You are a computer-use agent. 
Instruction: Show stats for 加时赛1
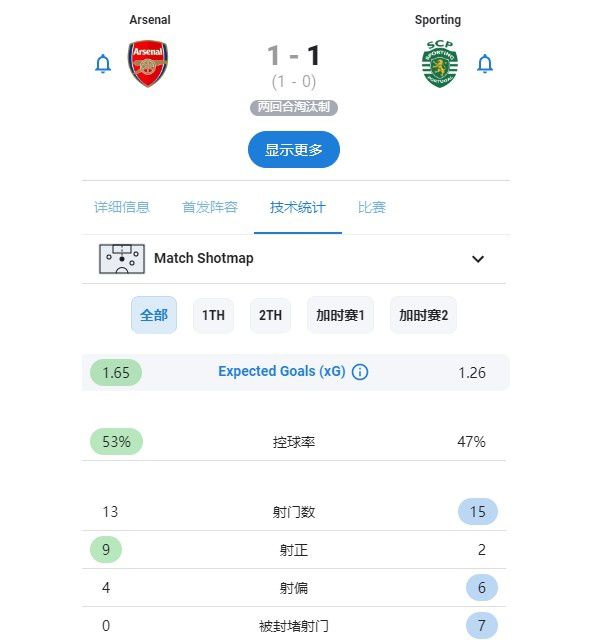click(x=341, y=315)
